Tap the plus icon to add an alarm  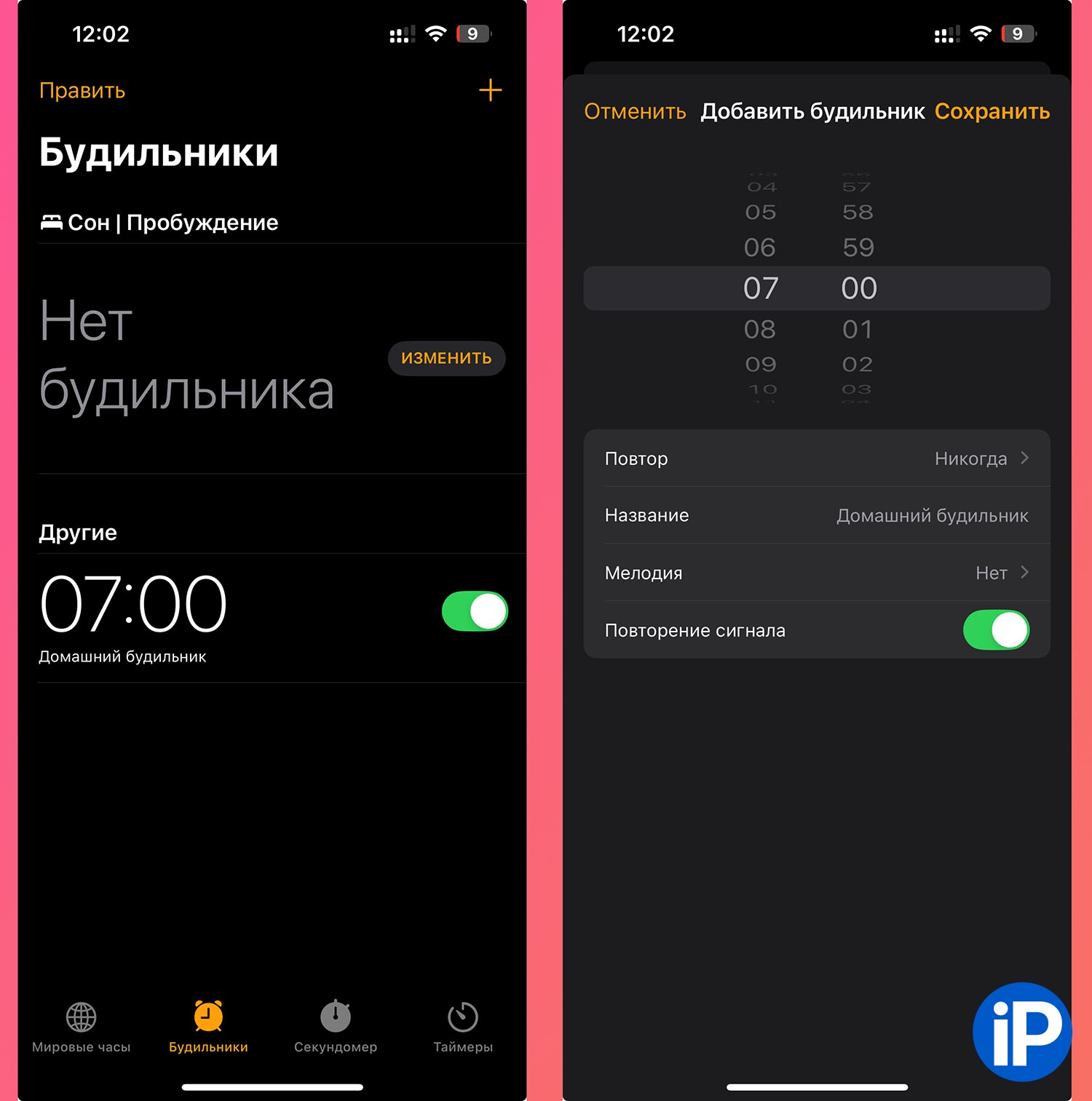tap(490, 90)
